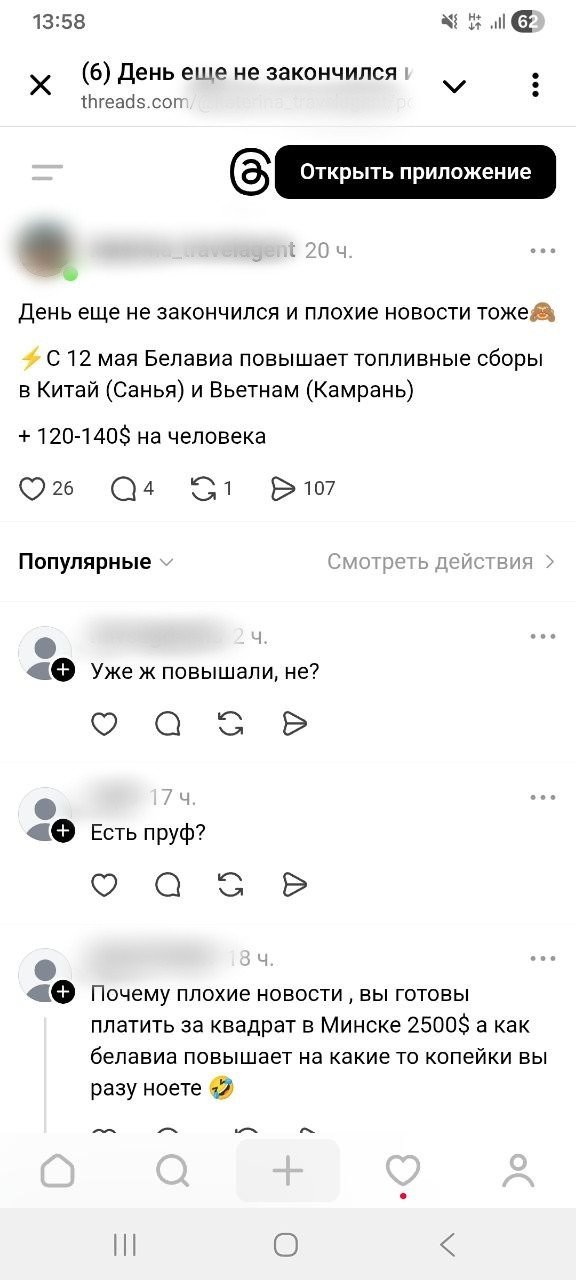The image size is (576, 1280).
Task: Change sorting via "Популярные" dropdown
Action: click(96, 562)
